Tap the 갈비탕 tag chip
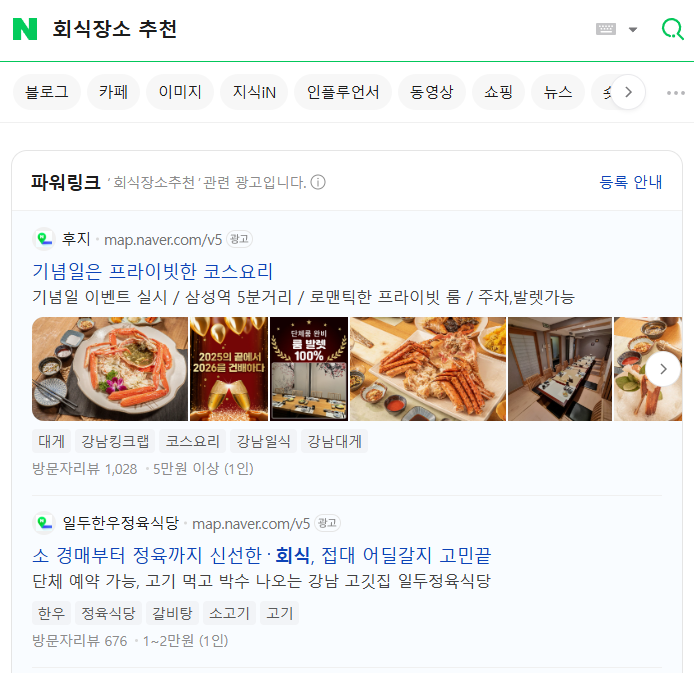The image size is (694, 673). point(171,613)
